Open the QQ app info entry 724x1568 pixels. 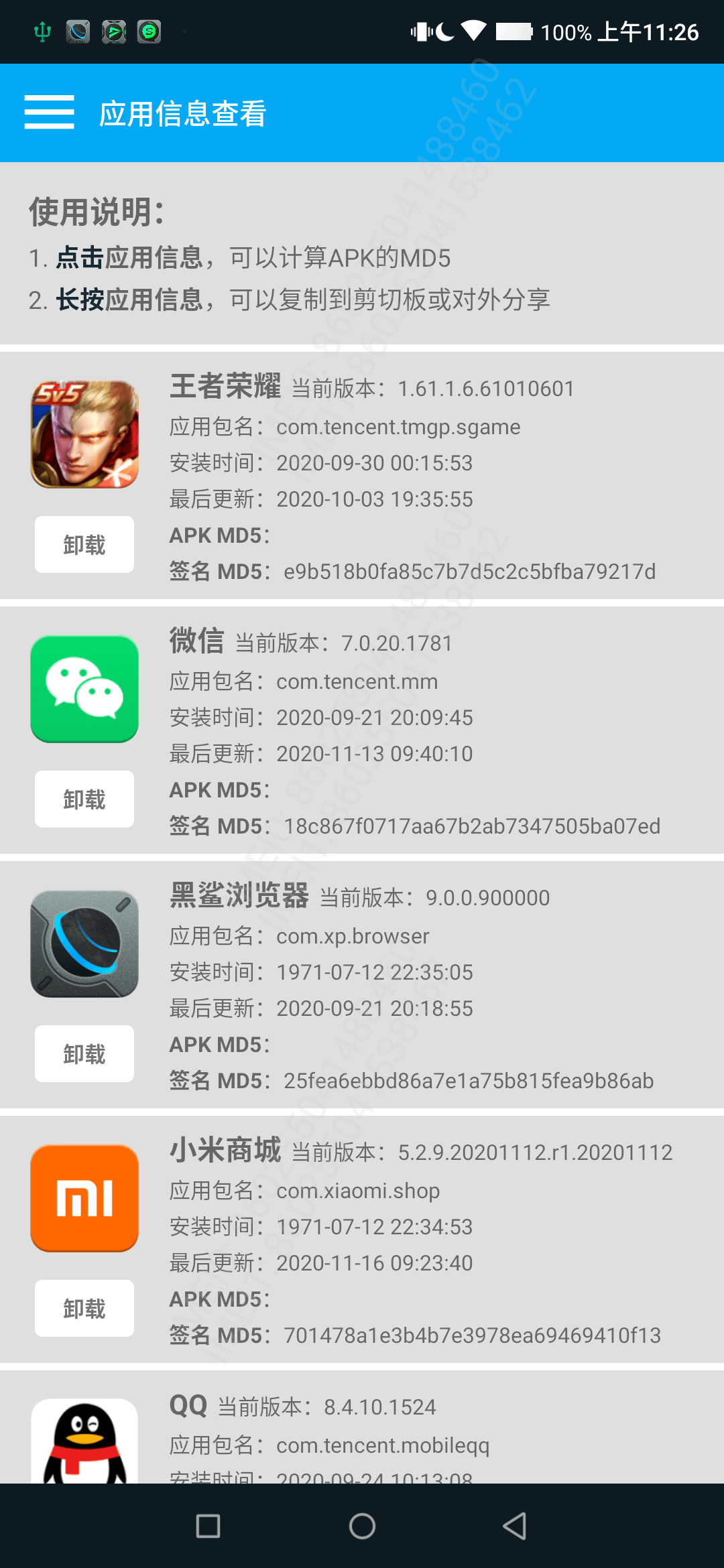click(362, 1427)
